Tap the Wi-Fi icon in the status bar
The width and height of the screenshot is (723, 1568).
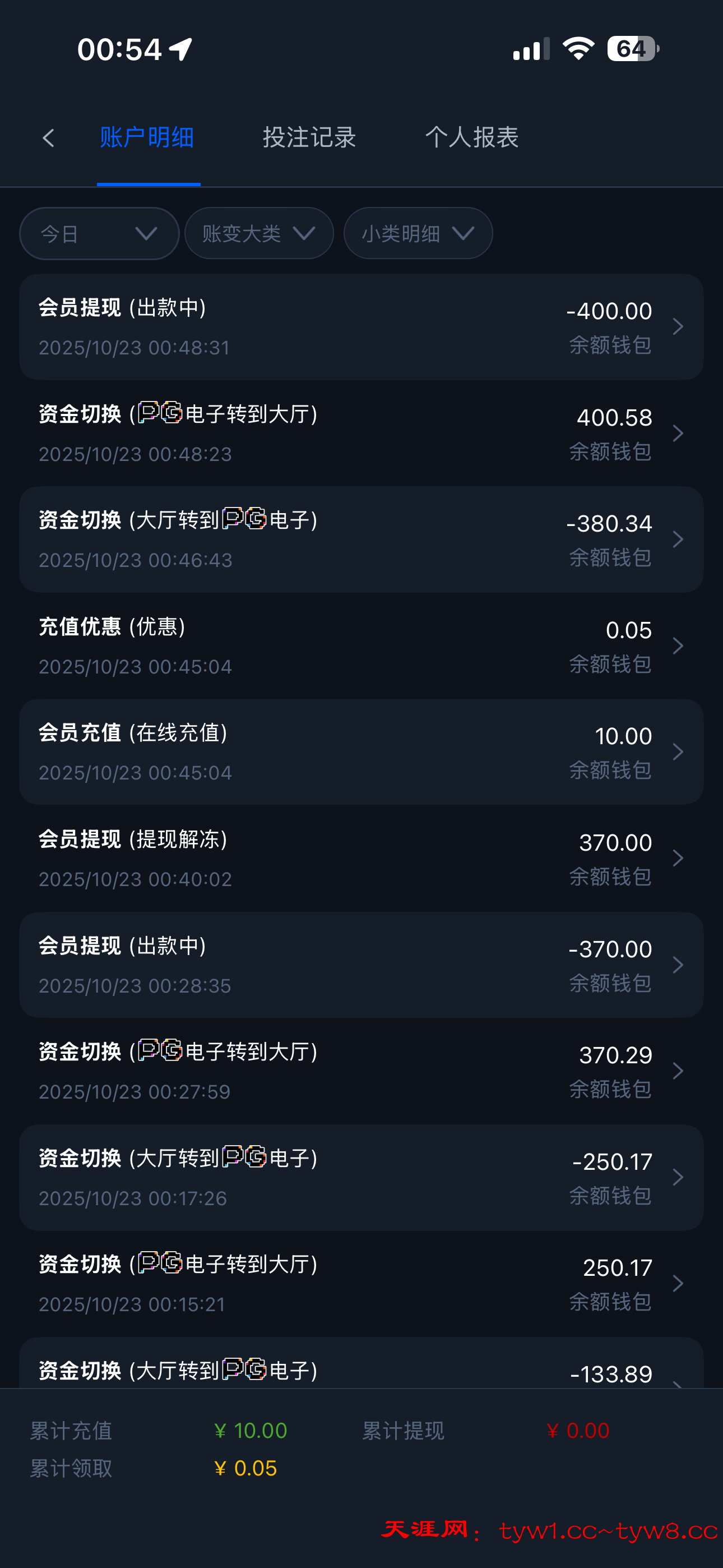point(578,49)
